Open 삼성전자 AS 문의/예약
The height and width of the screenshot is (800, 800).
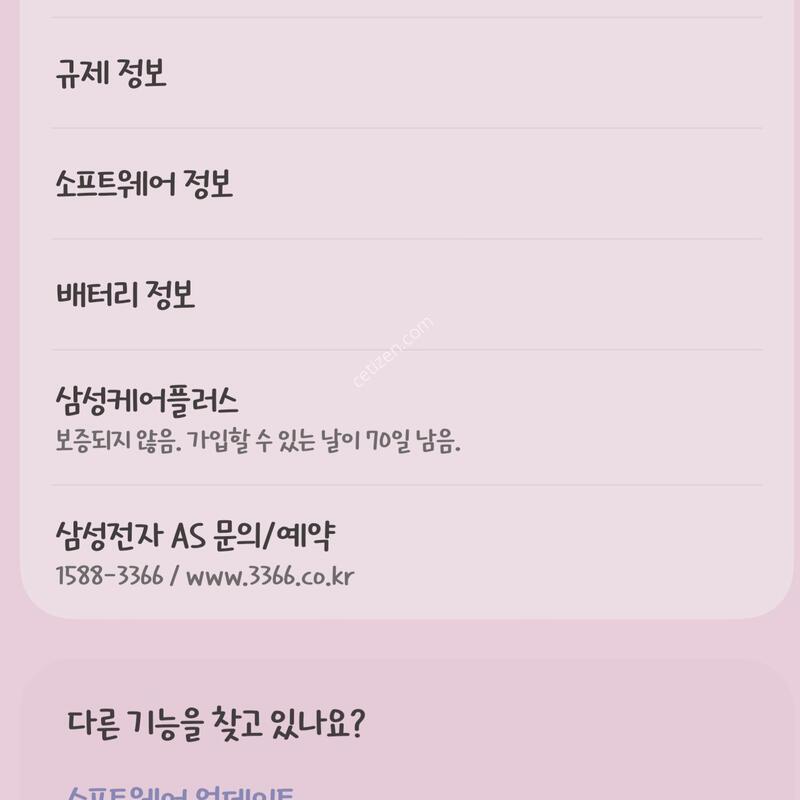click(195, 537)
